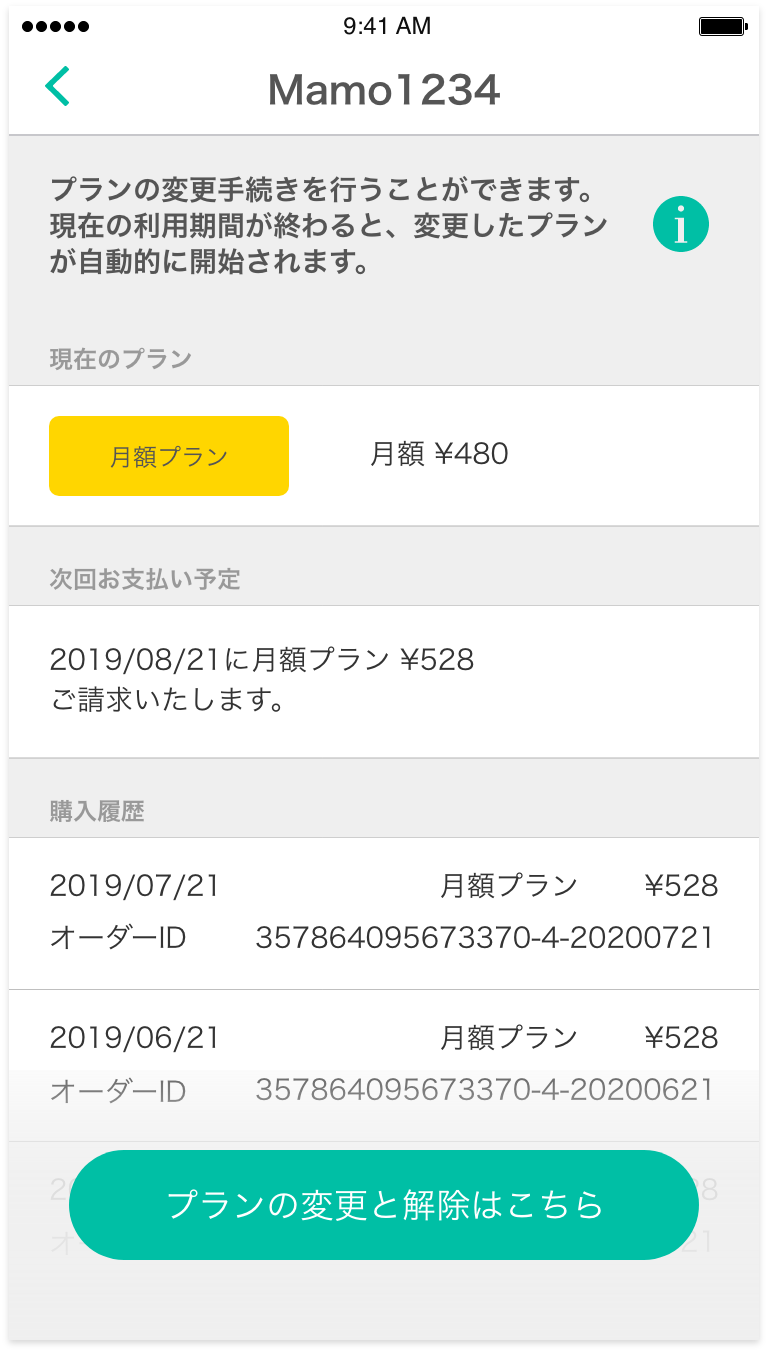Select the yellow 月額プラン button
The width and height of the screenshot is (768, 1352).
coord(169,456)
